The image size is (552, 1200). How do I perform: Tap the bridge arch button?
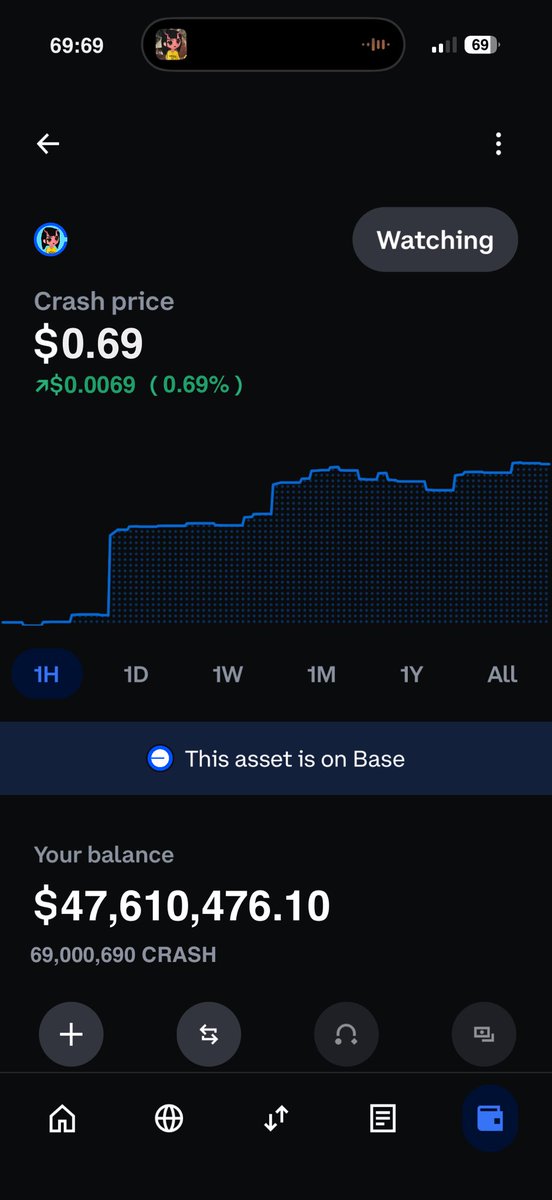tap(346, 1034)
